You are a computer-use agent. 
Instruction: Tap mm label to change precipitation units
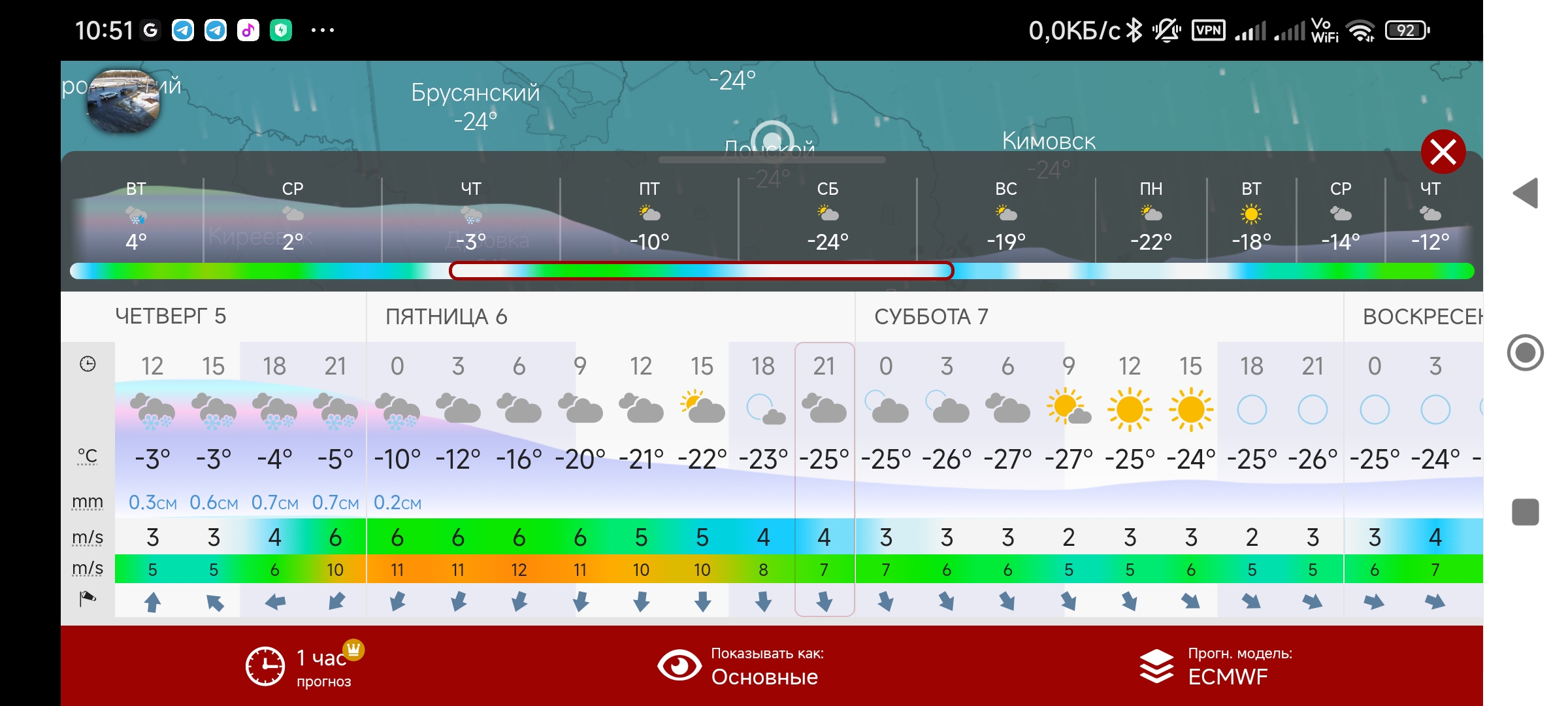88,502
